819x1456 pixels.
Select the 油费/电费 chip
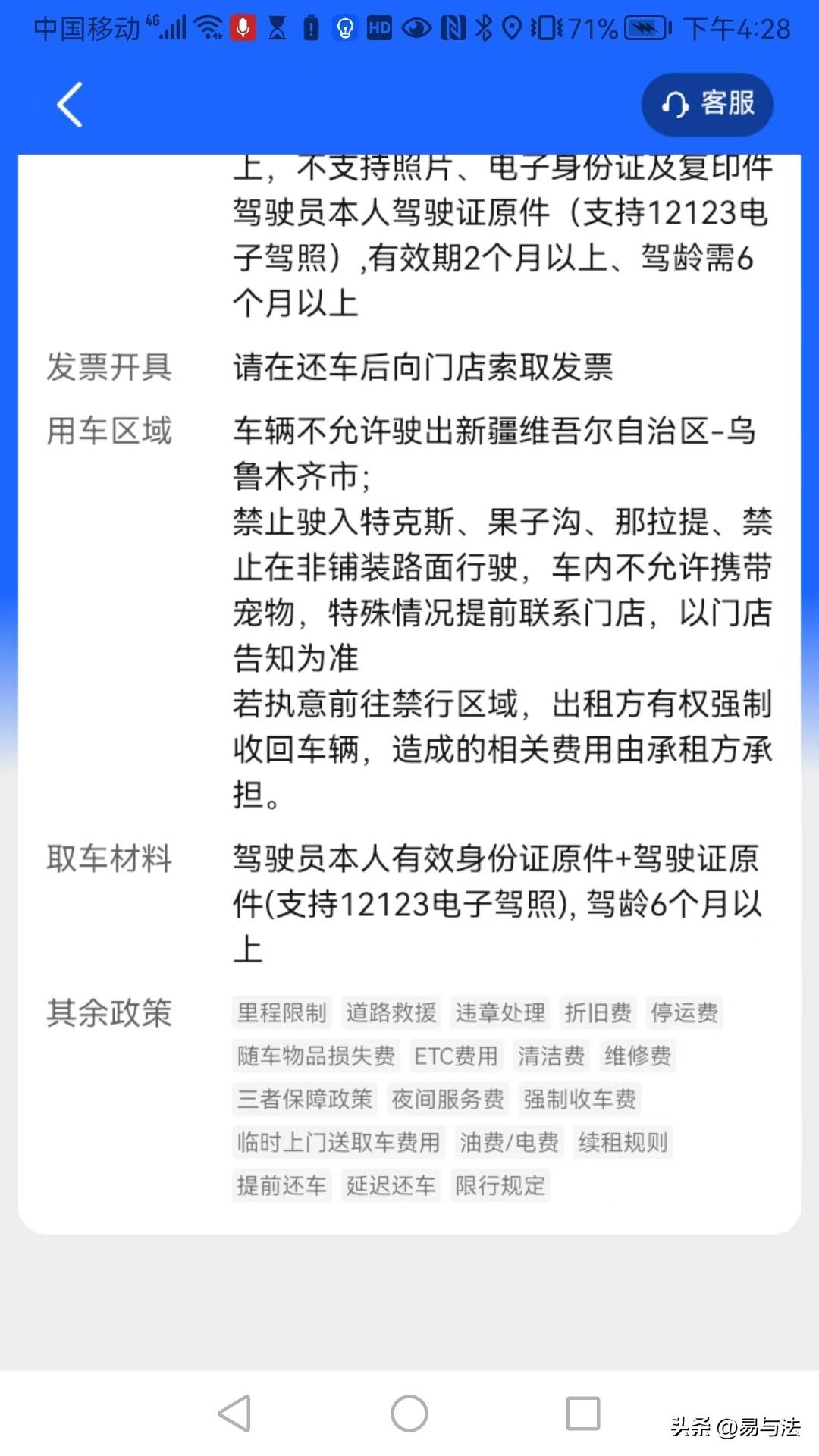[510, 1142]
